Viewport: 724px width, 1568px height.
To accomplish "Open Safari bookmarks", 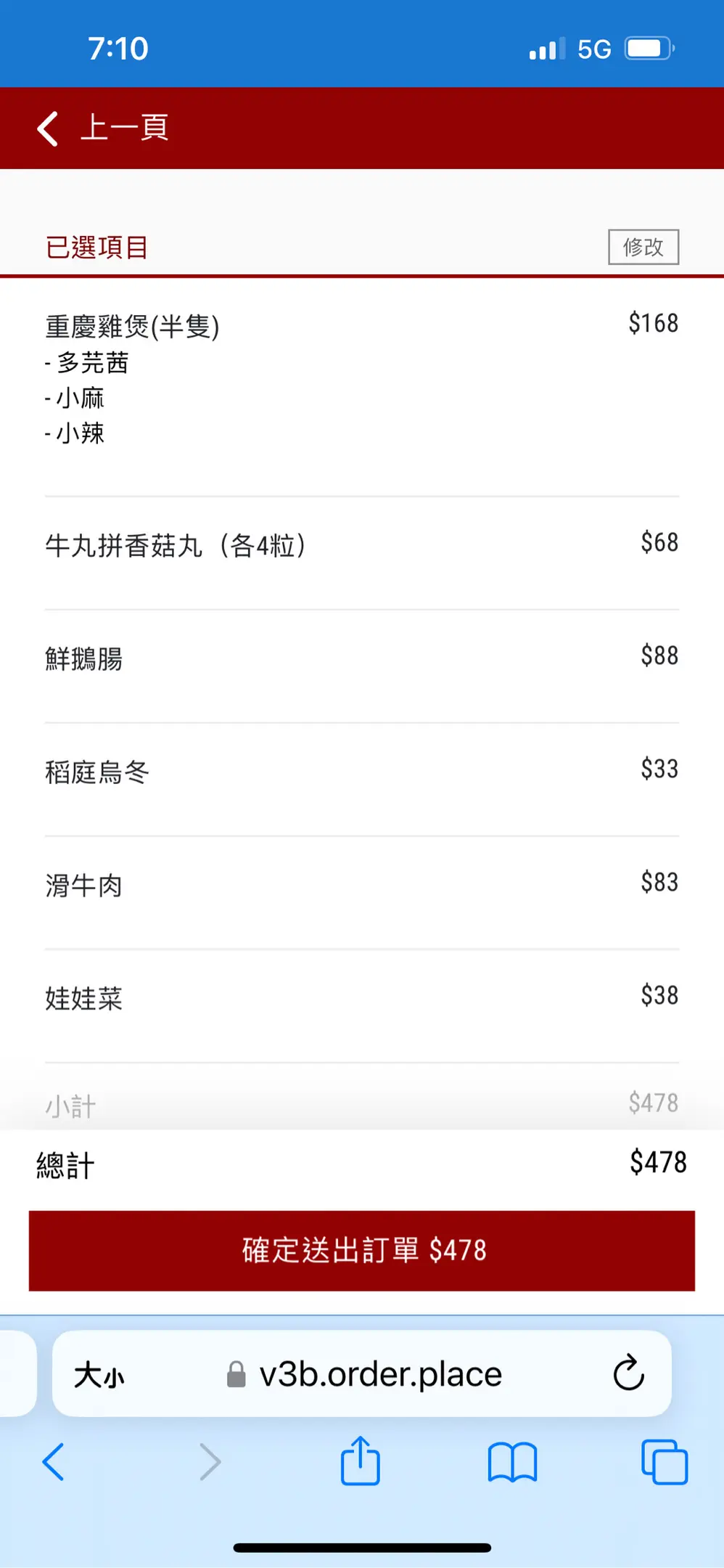I will pyautogui.click(x=512, y=1461).
